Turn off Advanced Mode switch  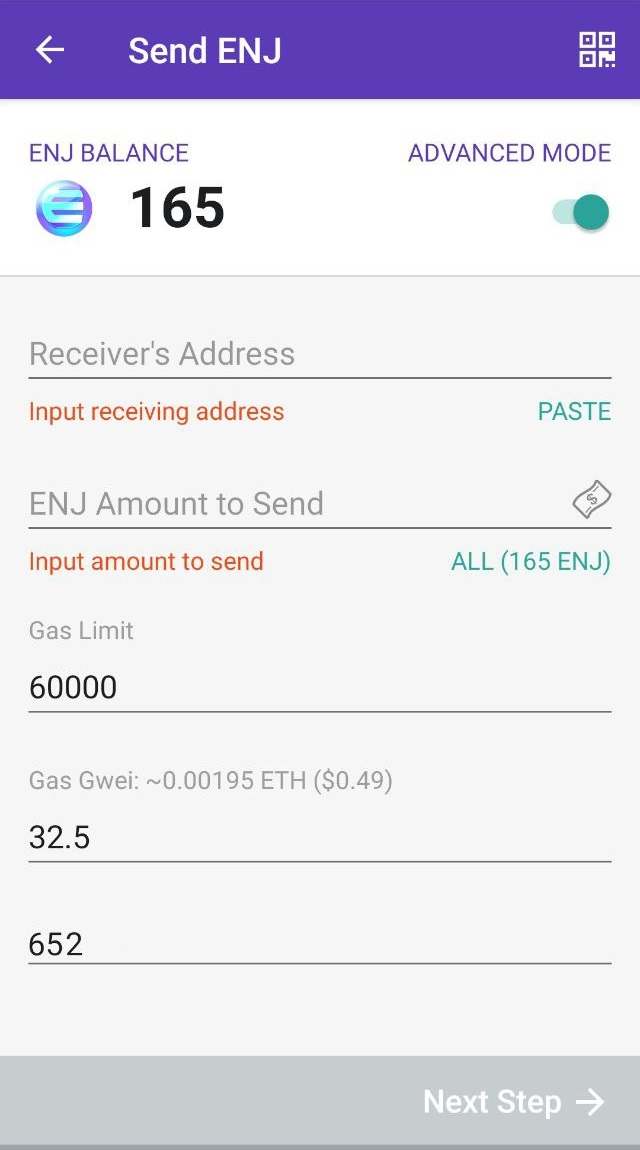581,212
